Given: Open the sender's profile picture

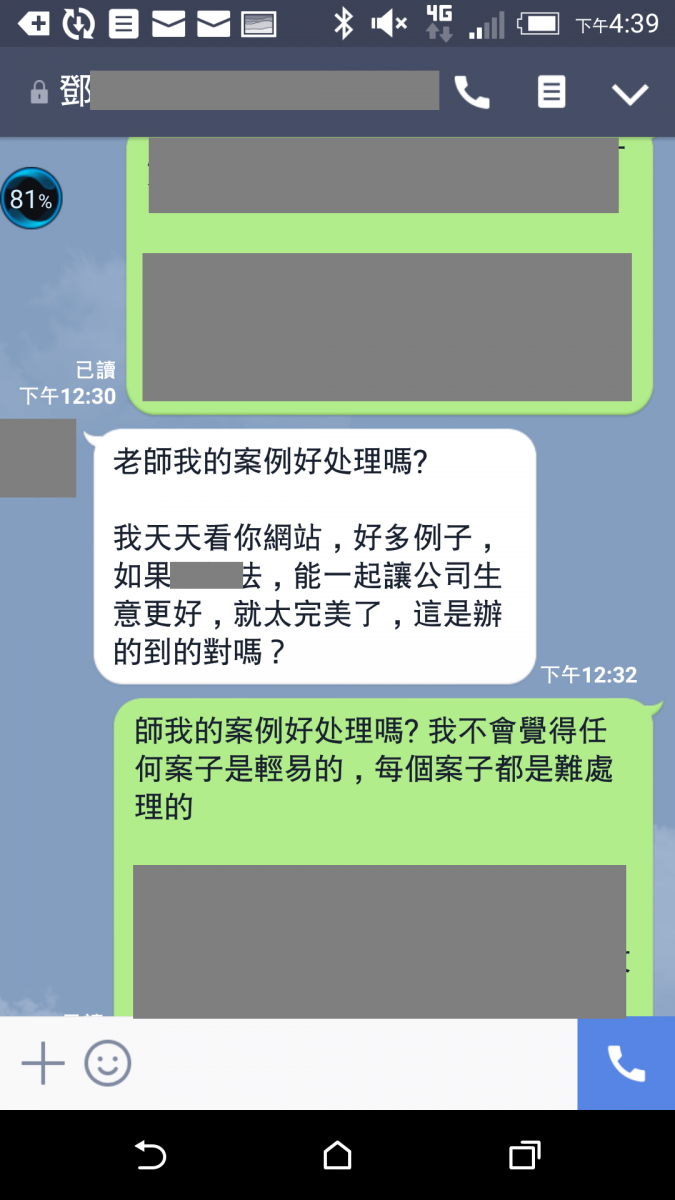Looking at the screenshot, I should [38, 458].
